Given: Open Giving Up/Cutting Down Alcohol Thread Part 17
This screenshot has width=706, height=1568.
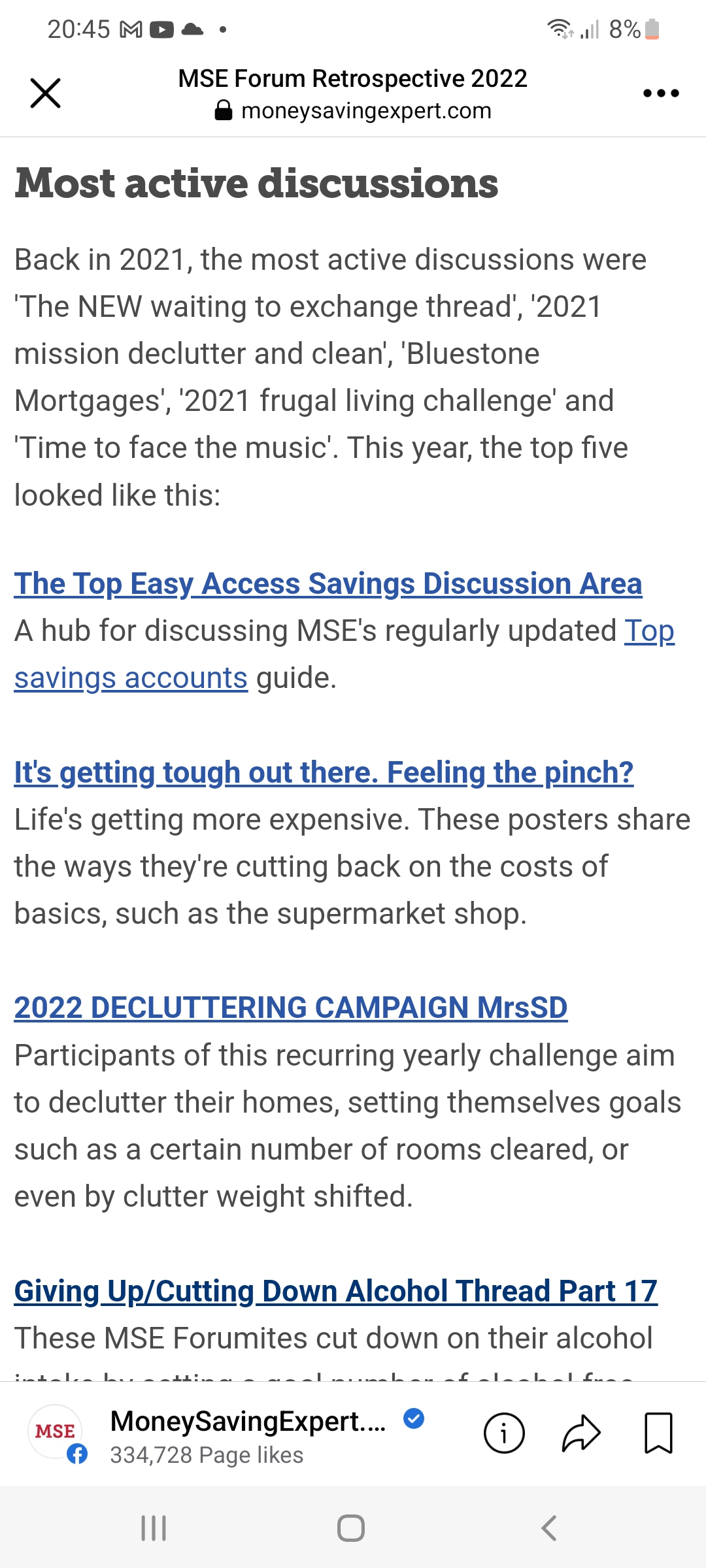Looking at the screenshot, I should coord(336,1291).
